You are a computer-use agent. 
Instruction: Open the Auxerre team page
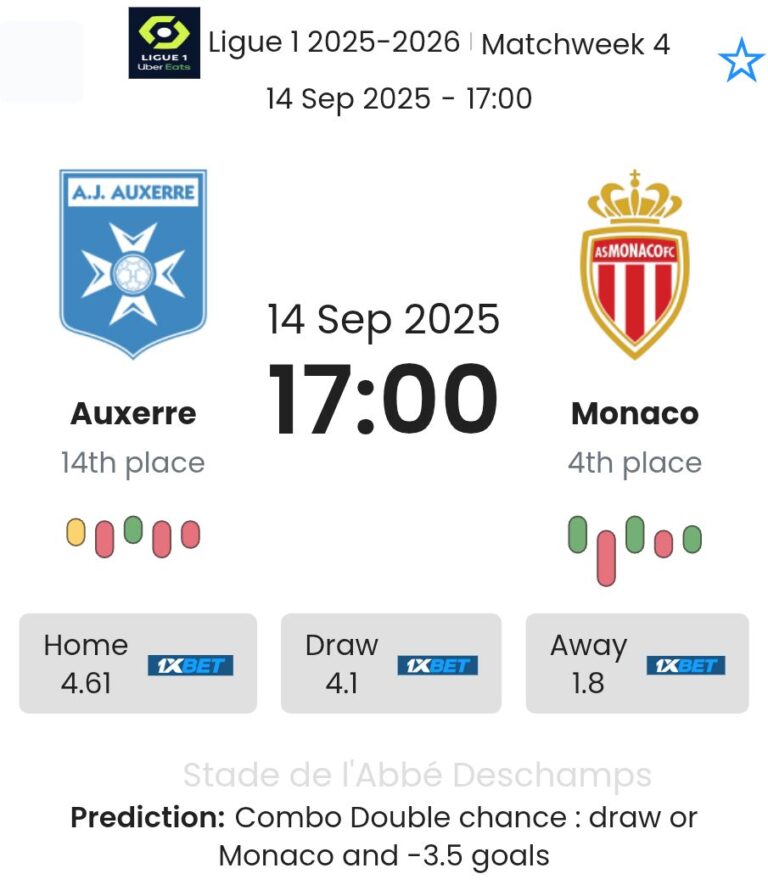click(x=133, y=413)
